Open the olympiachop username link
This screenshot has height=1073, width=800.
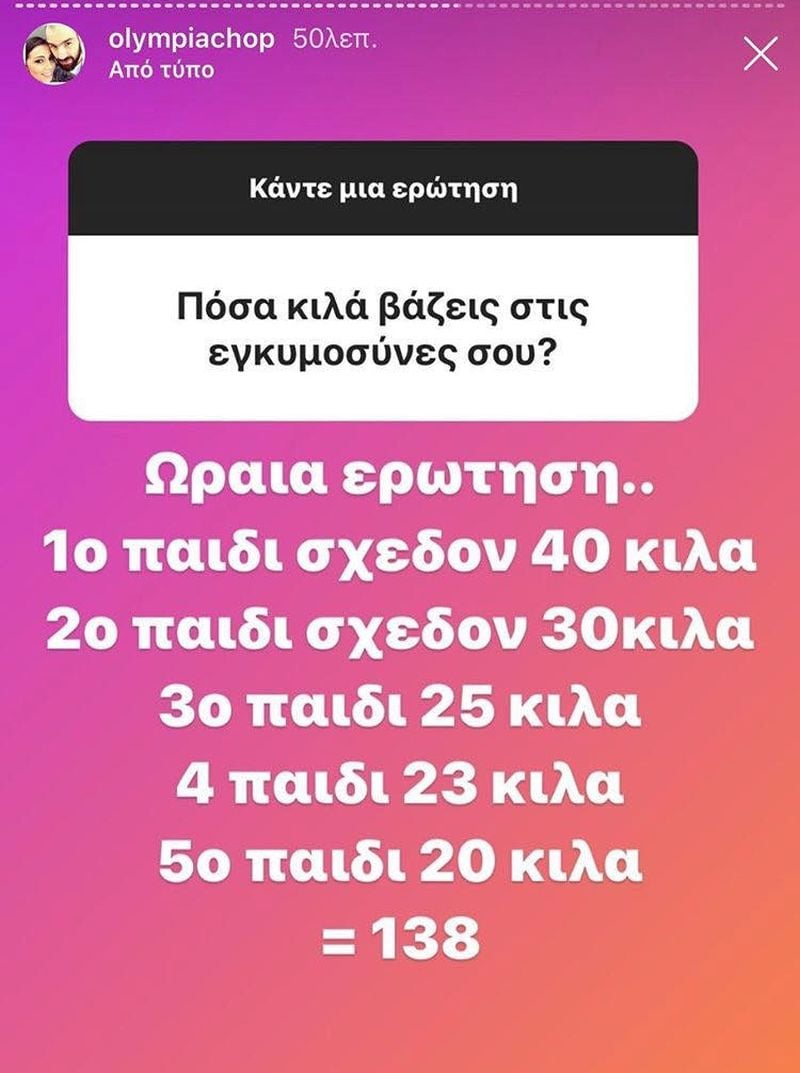coord(190,40)
